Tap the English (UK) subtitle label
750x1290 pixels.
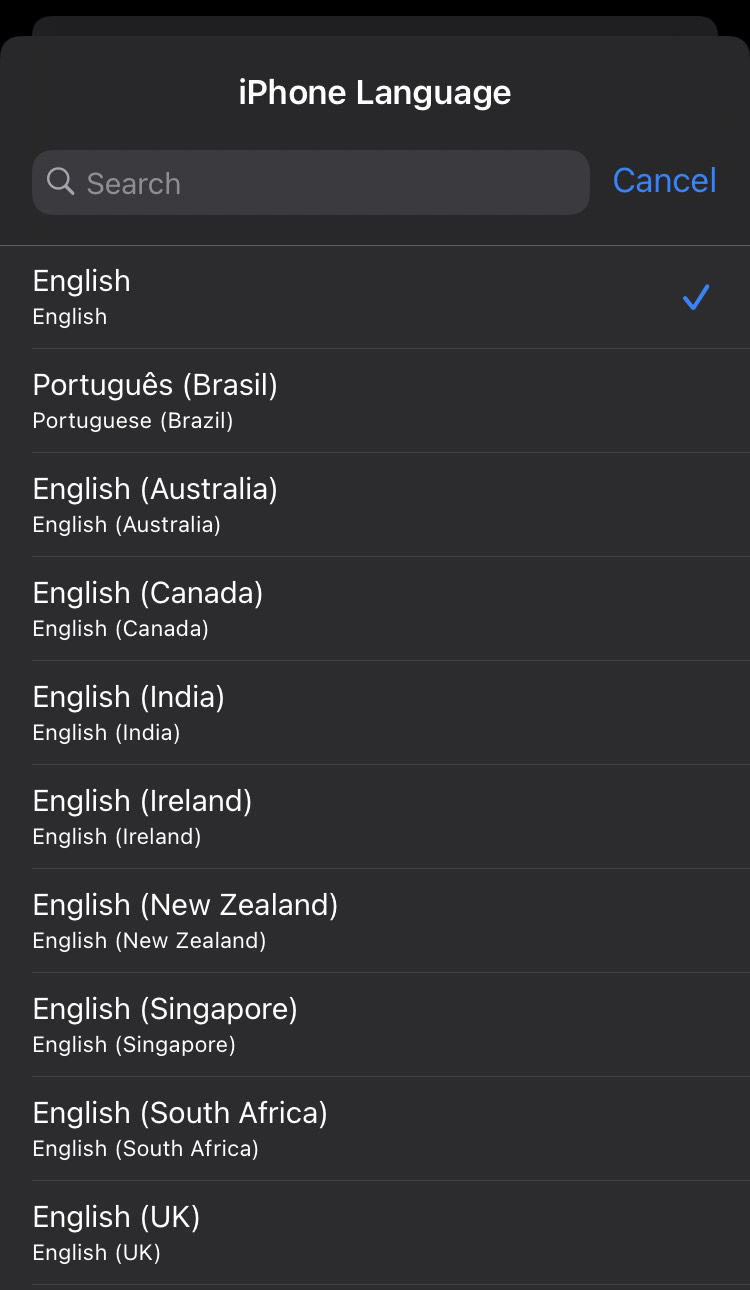[96, 1252]
